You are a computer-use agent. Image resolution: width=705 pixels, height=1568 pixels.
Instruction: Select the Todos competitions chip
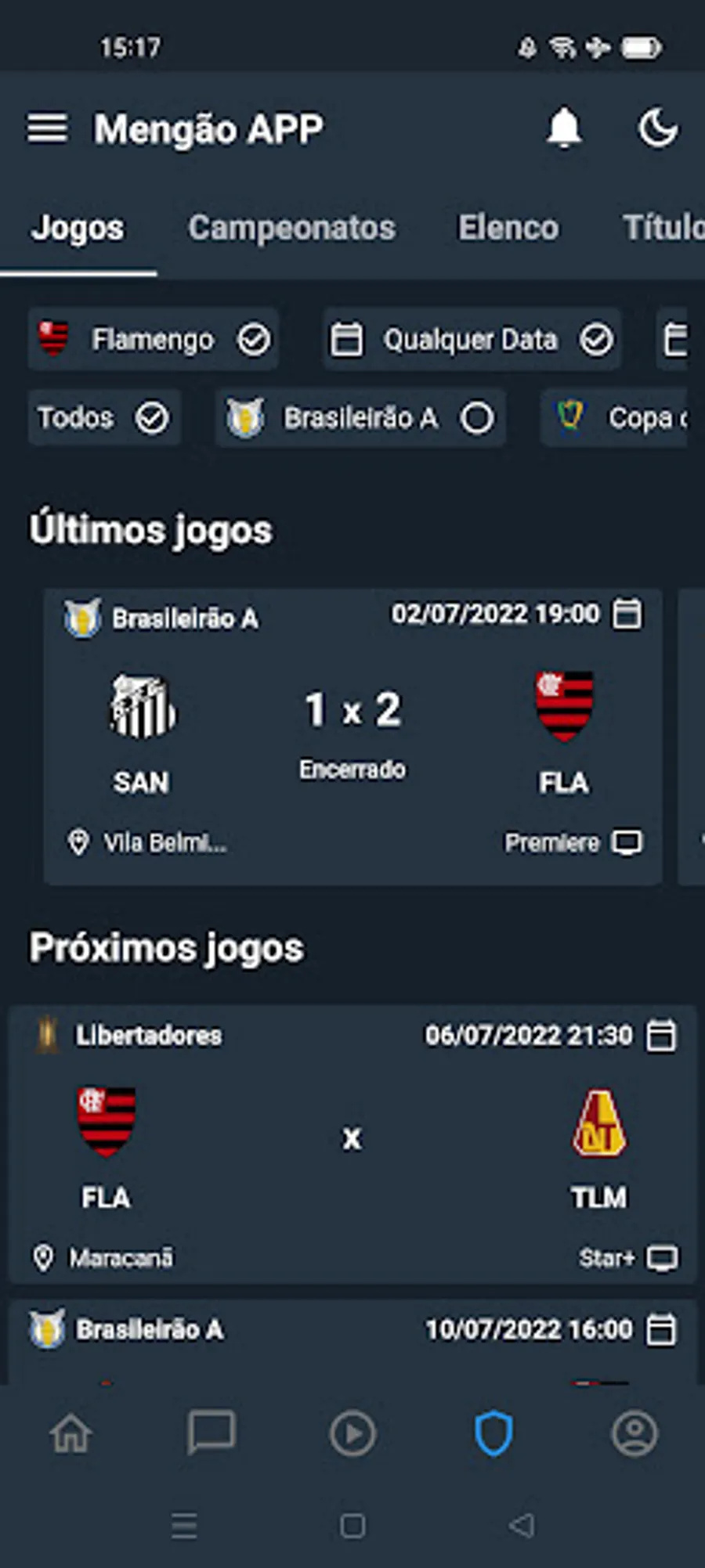(103, 418)
